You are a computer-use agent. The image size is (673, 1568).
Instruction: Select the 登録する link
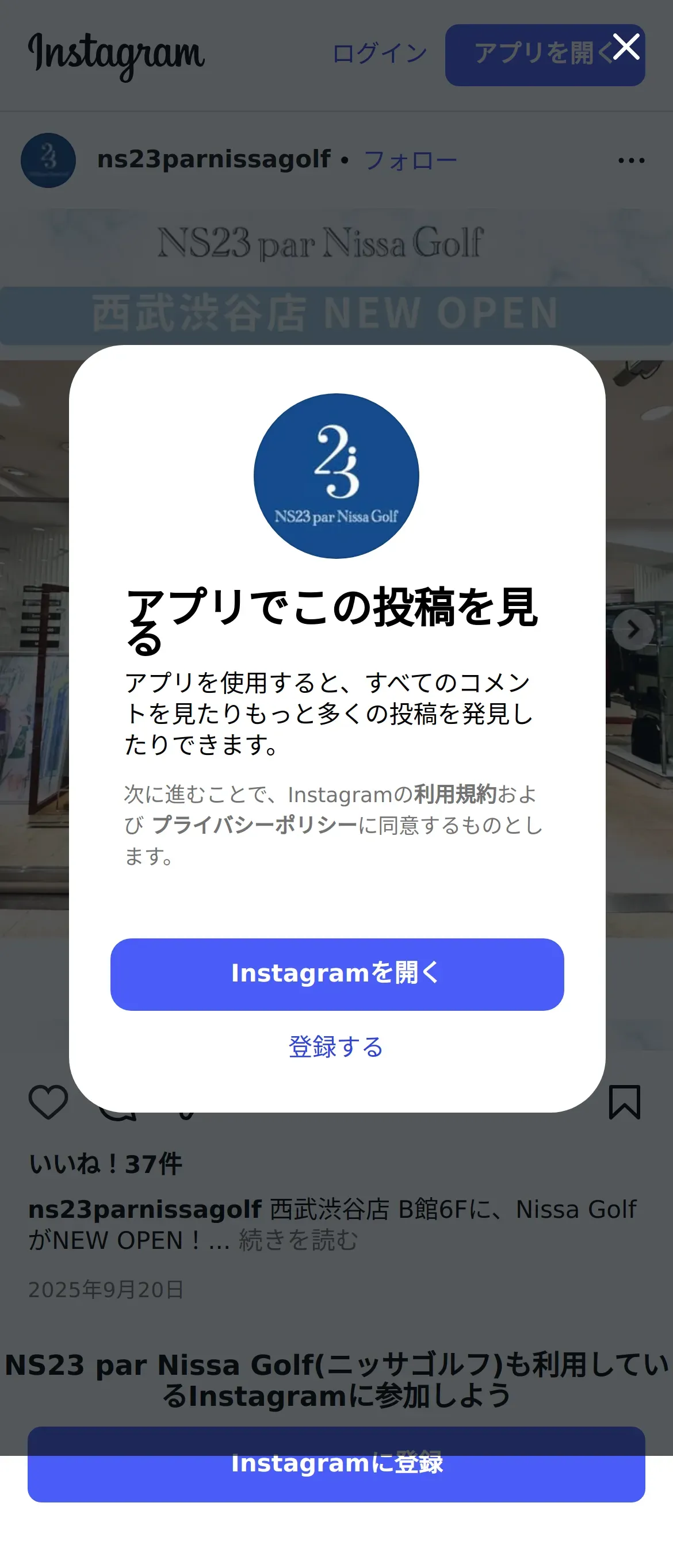click(x=336, y=1046)
